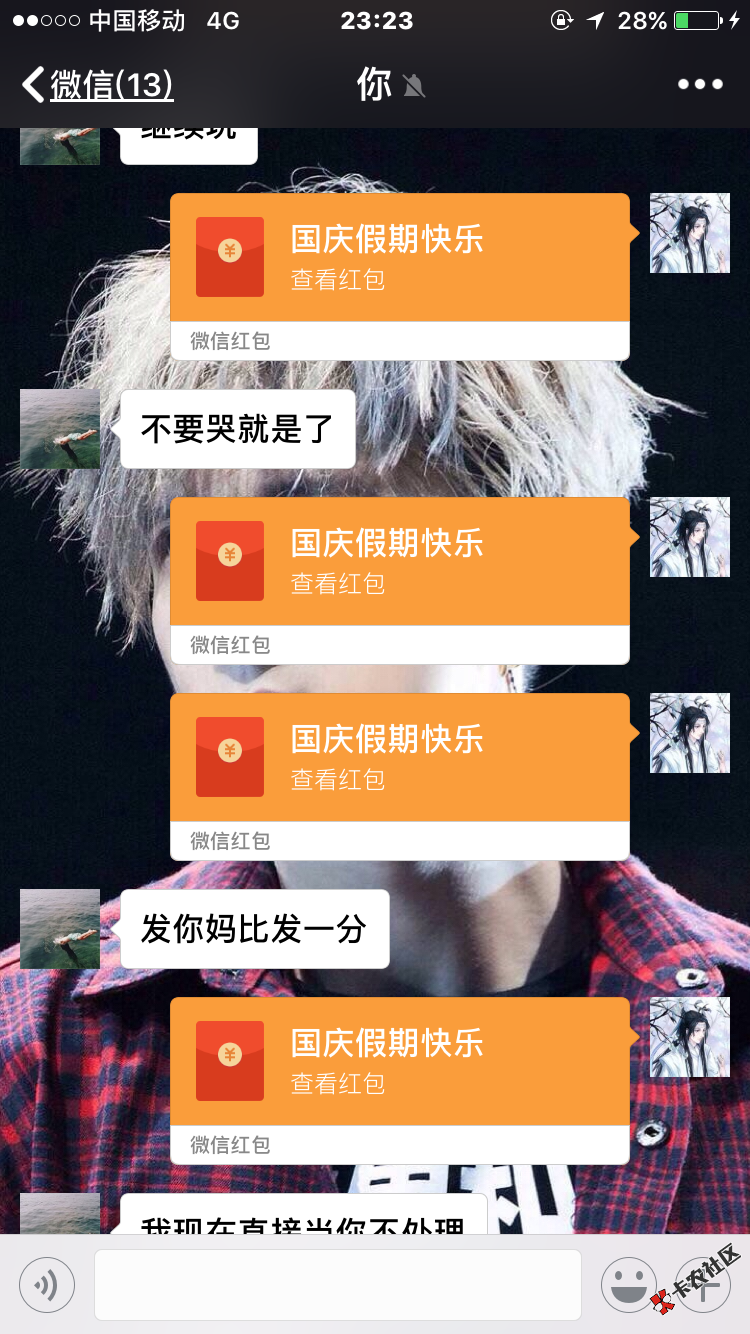The image size is (750, 1334).
Task: Switch to voice message input
Action: click(47, 1285)
